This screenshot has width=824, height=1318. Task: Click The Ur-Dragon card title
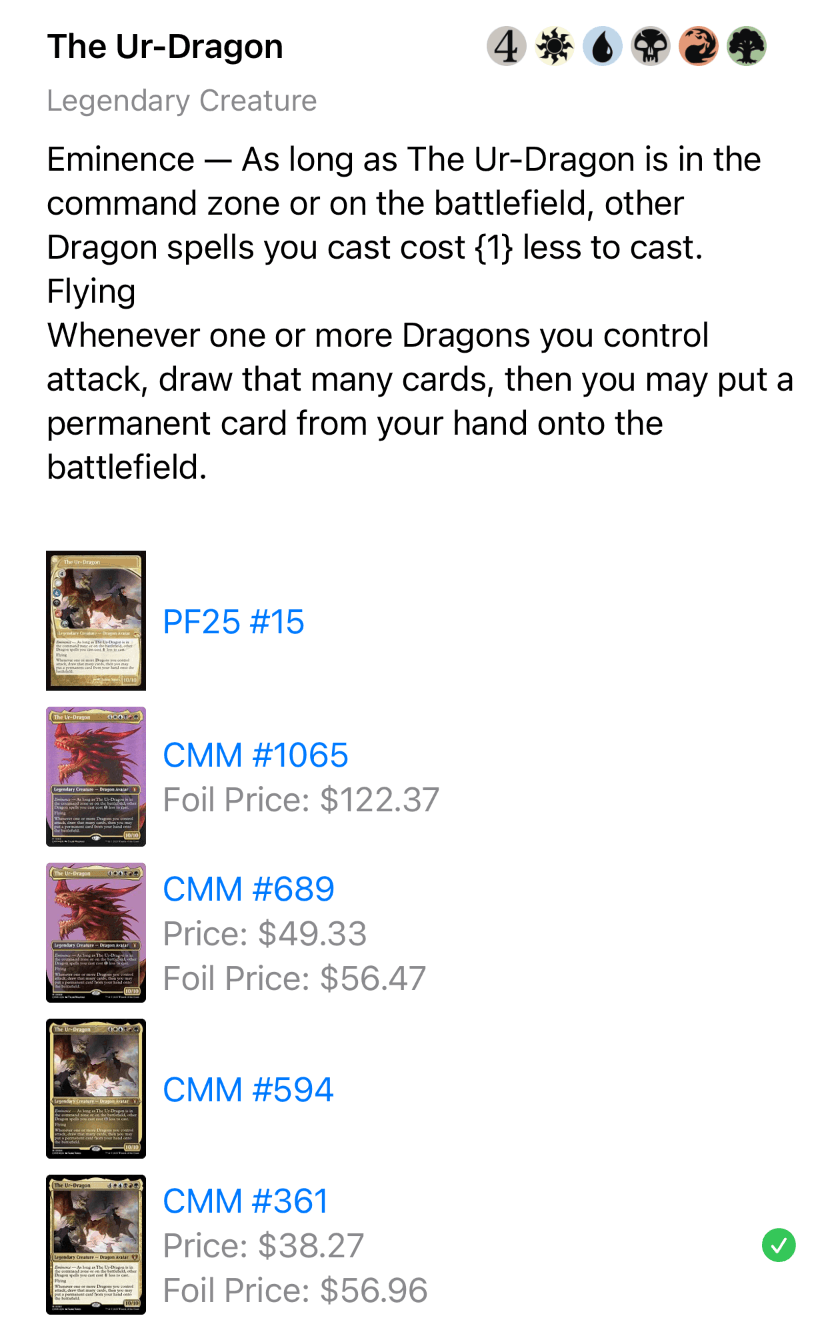165,46
